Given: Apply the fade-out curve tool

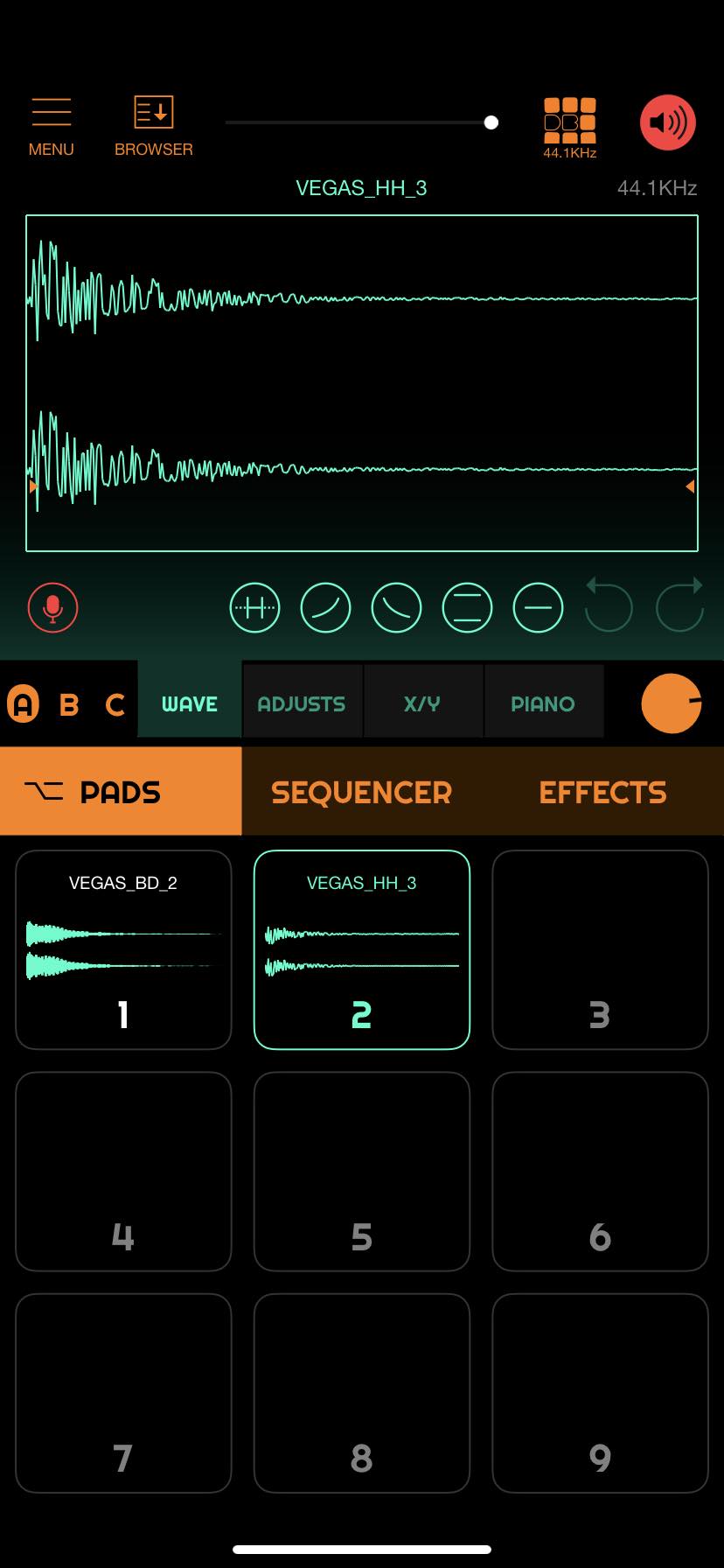Looking at the screenshot, I should point(396,607).
